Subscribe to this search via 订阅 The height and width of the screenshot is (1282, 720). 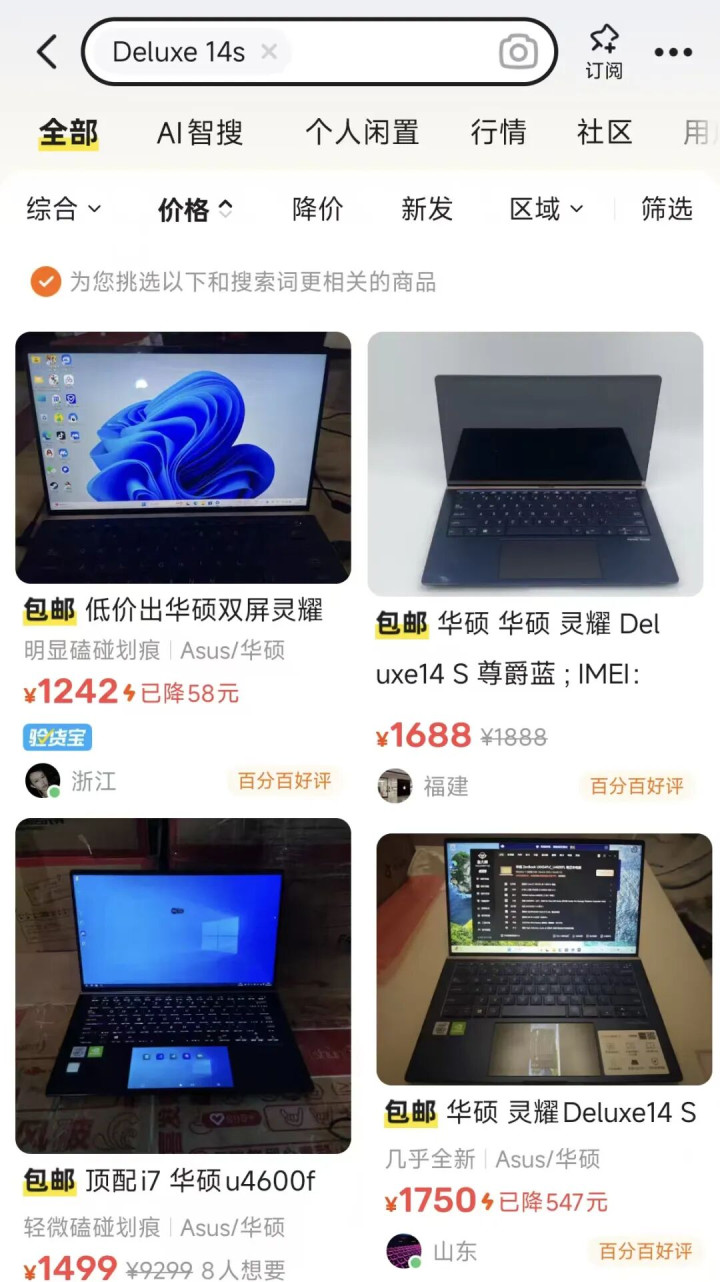click(x=604, y=52)
